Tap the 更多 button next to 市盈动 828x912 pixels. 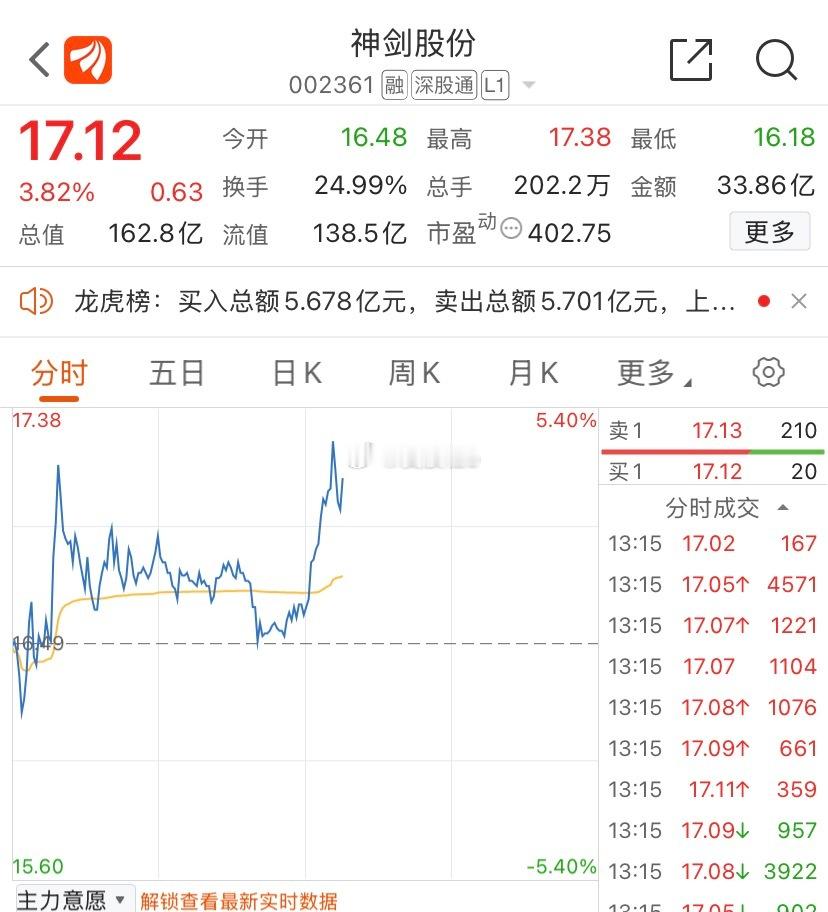tap(770, 231)
